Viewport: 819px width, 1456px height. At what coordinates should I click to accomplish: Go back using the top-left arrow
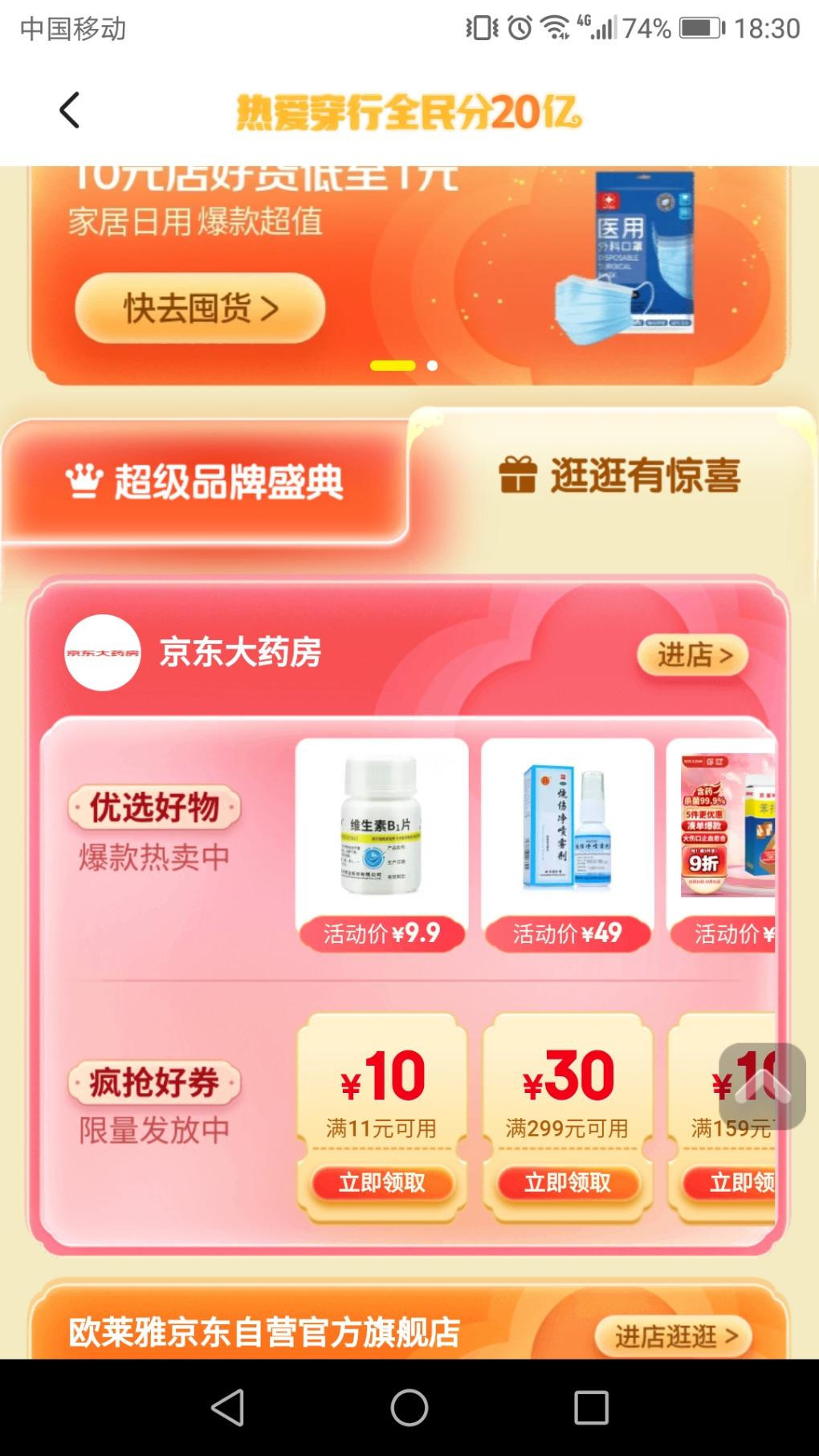[x=70, y=110]
